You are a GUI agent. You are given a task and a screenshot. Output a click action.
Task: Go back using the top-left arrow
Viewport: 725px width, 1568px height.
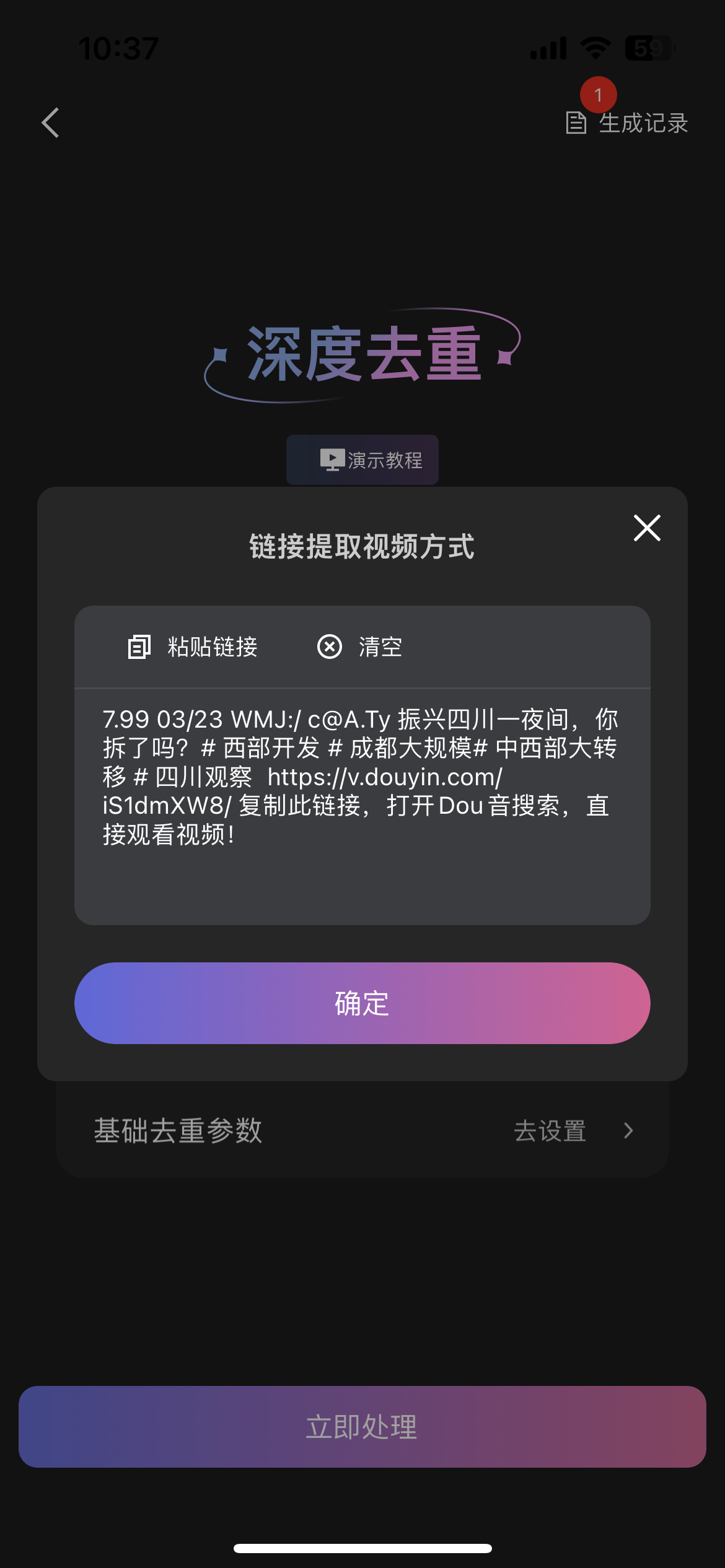point(51,123)
